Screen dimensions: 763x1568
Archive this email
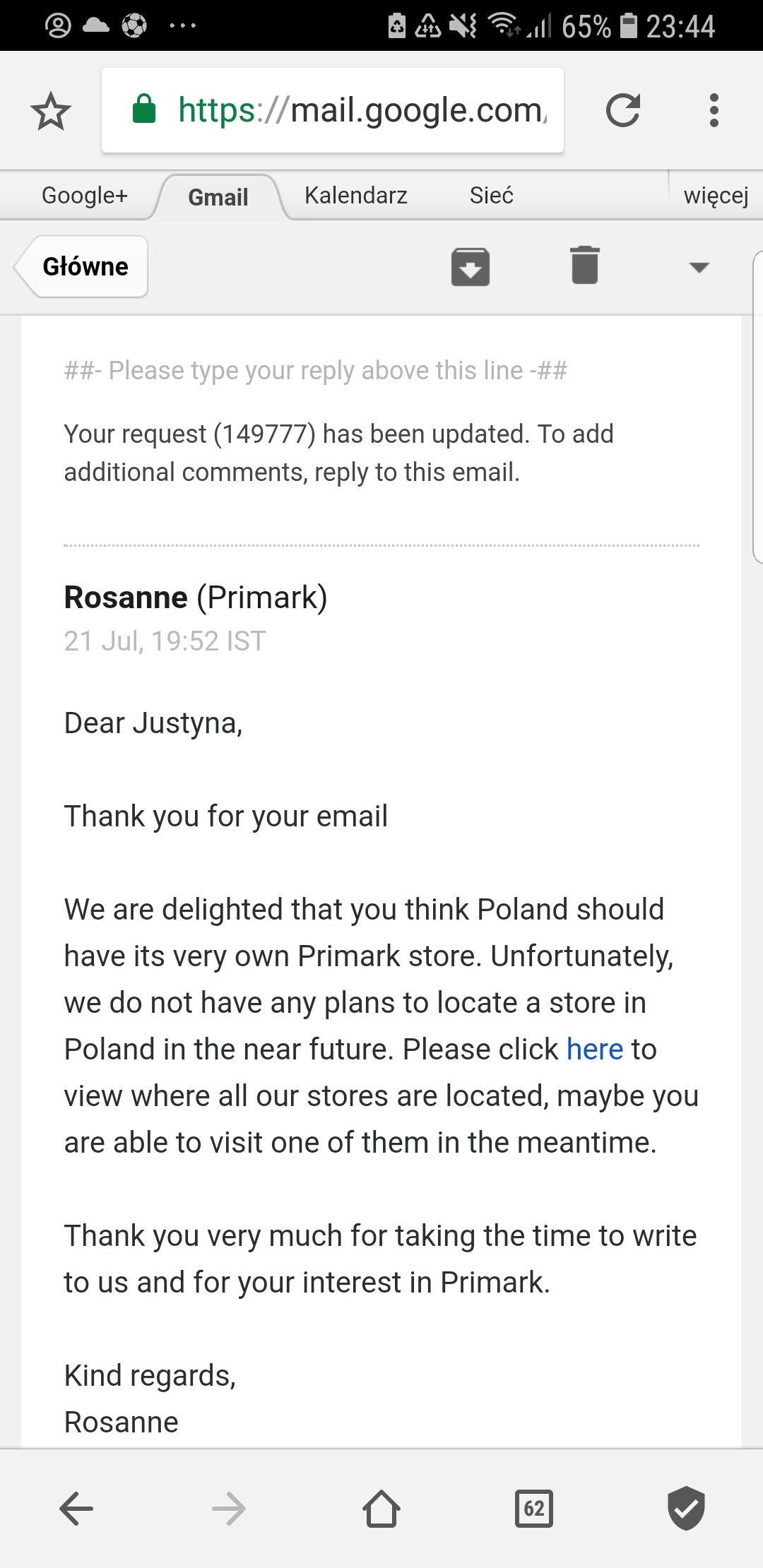pos(471,267)
